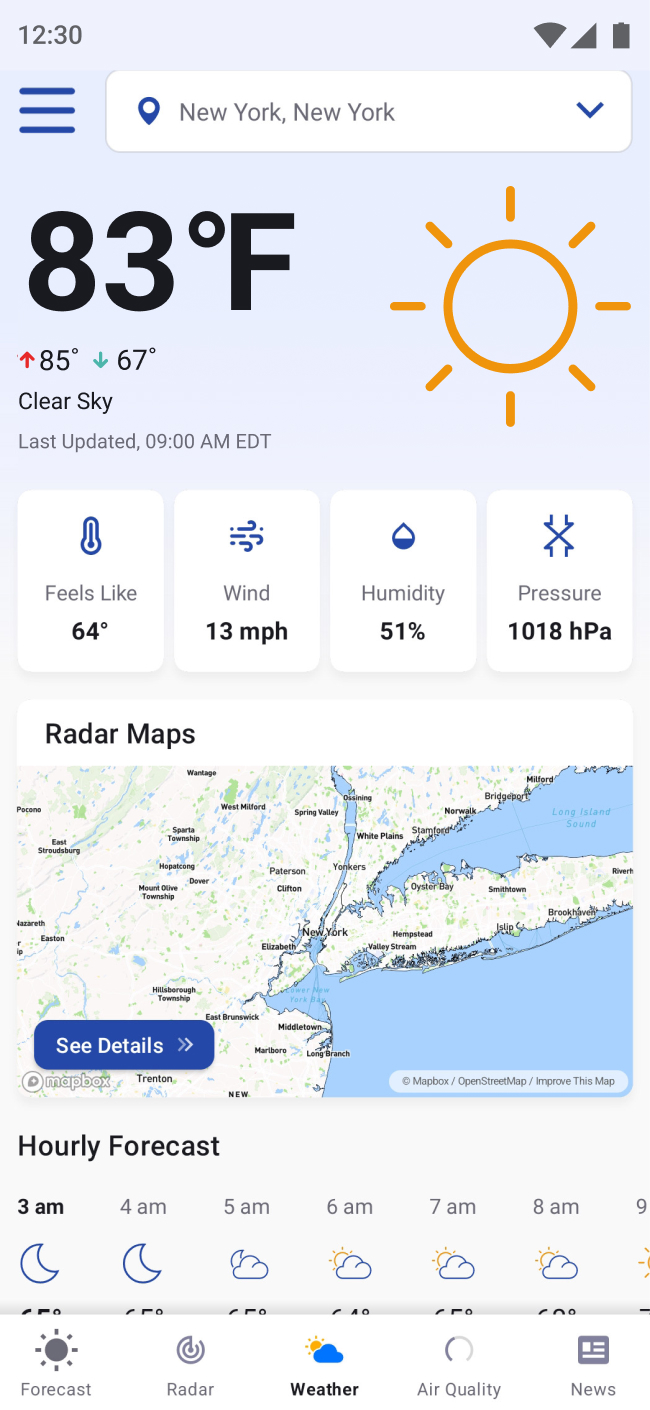Open the News tab
The image size is (650, 1410).
click(593, 1365)
